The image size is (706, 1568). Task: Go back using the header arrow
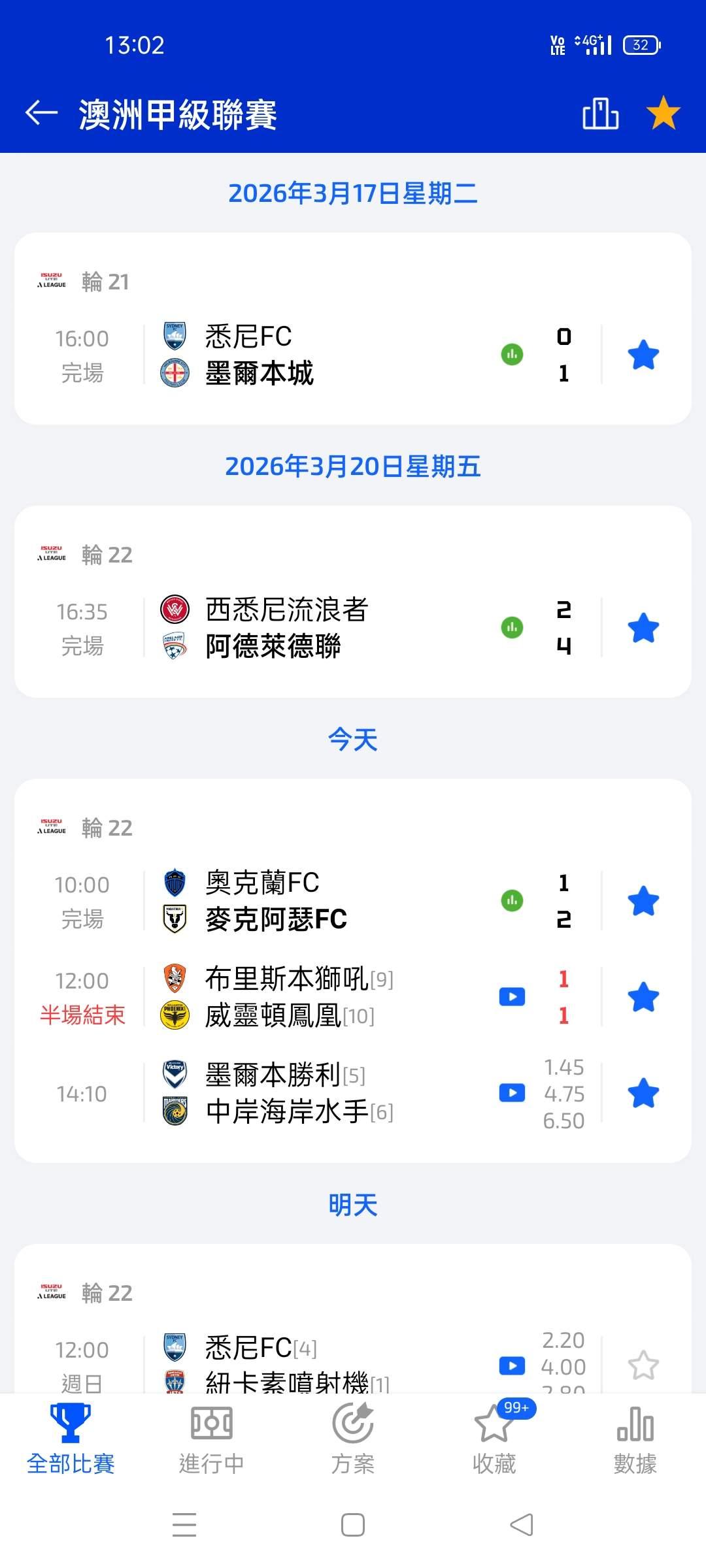pos(42,113)
